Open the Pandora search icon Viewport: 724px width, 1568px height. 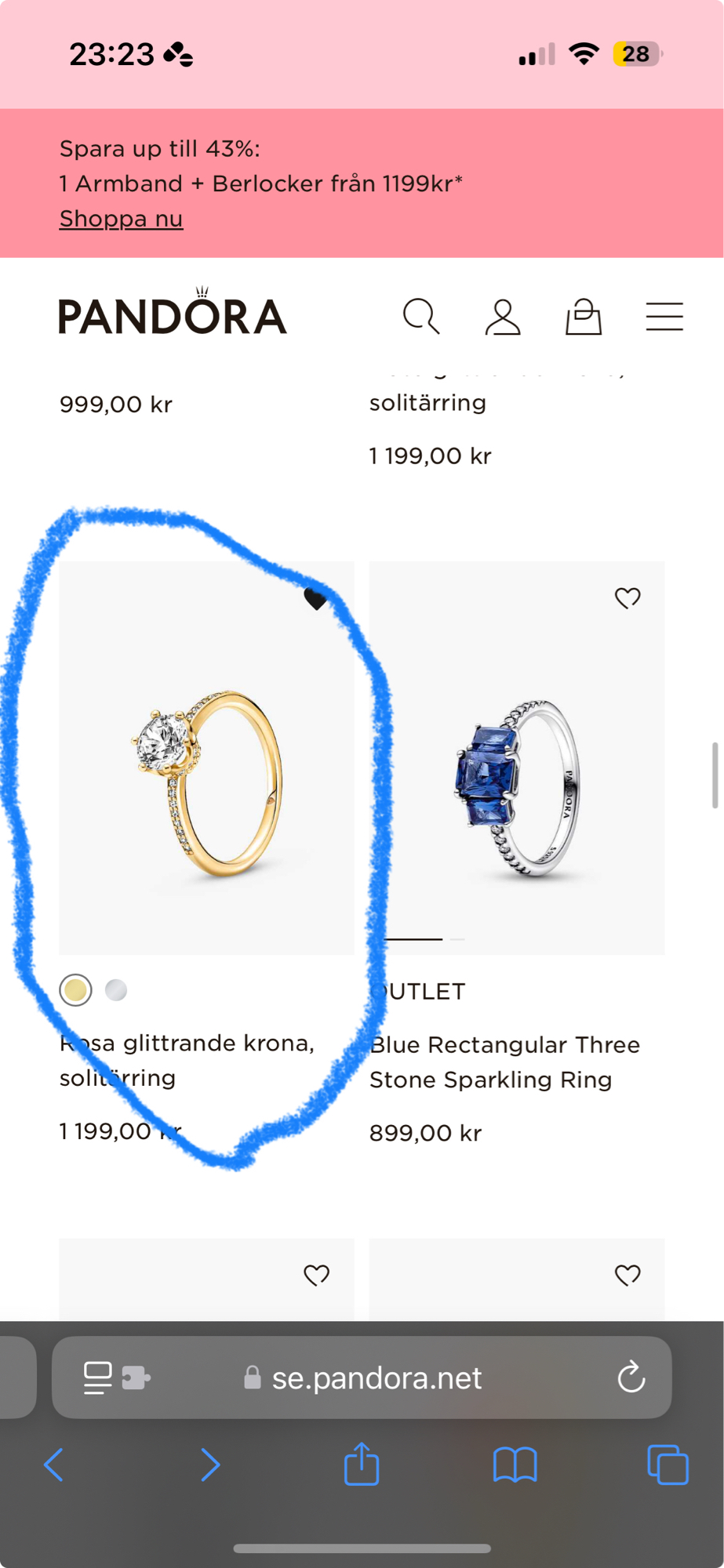(x=421, y=317)
